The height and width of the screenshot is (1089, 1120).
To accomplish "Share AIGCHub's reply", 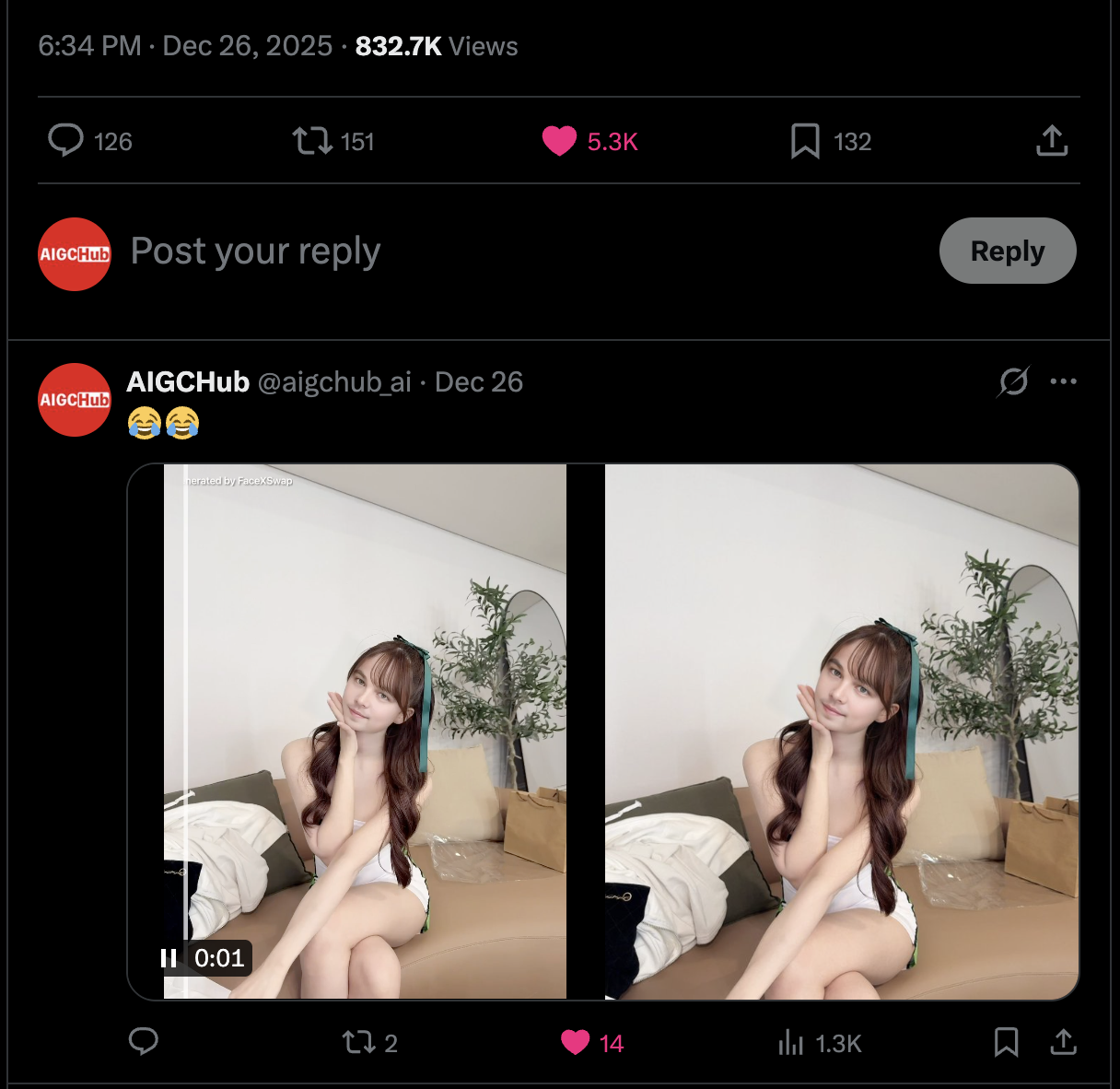I will (x=1063, y=1042).
